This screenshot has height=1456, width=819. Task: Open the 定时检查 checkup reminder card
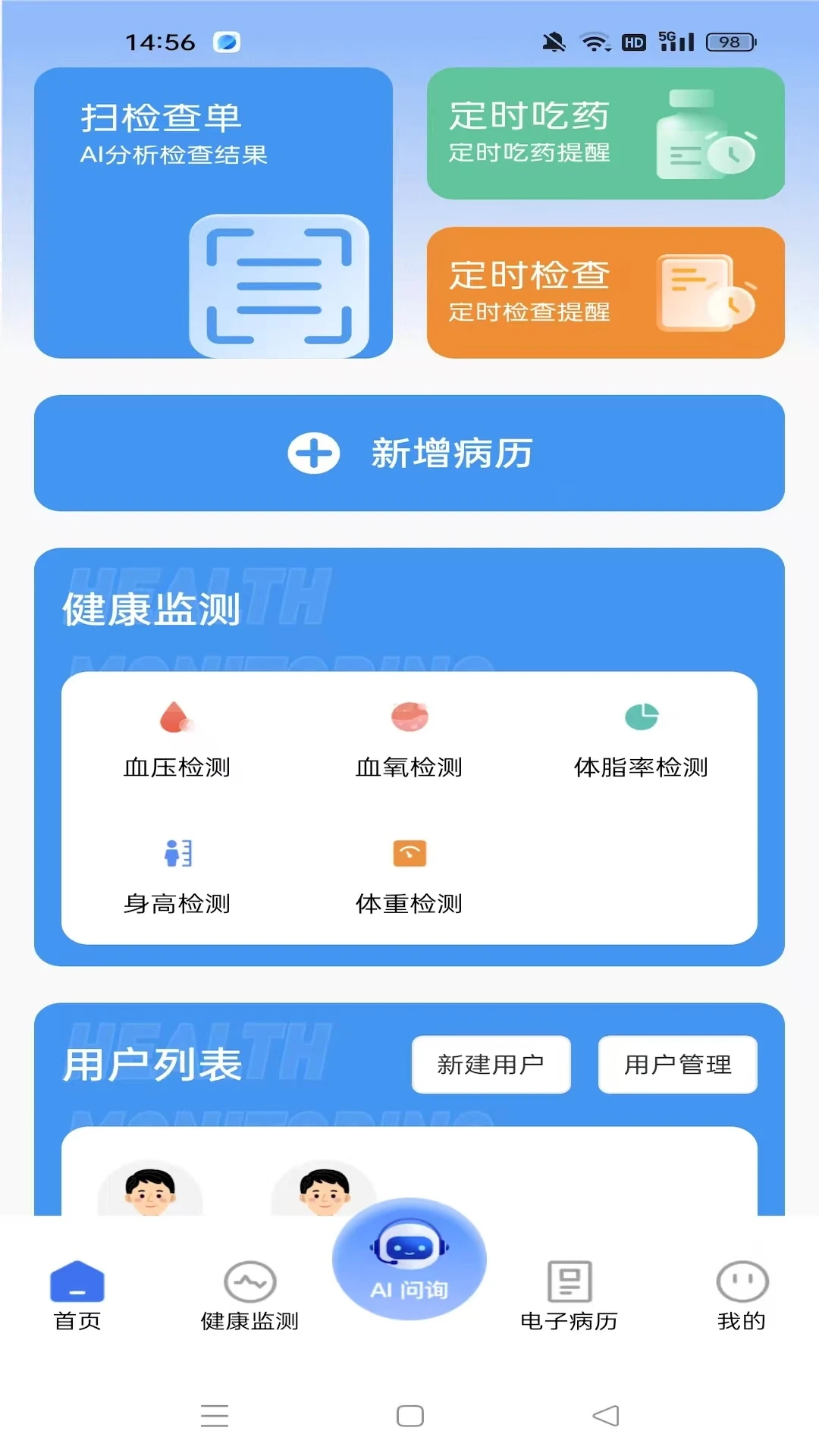coord(605,292)
